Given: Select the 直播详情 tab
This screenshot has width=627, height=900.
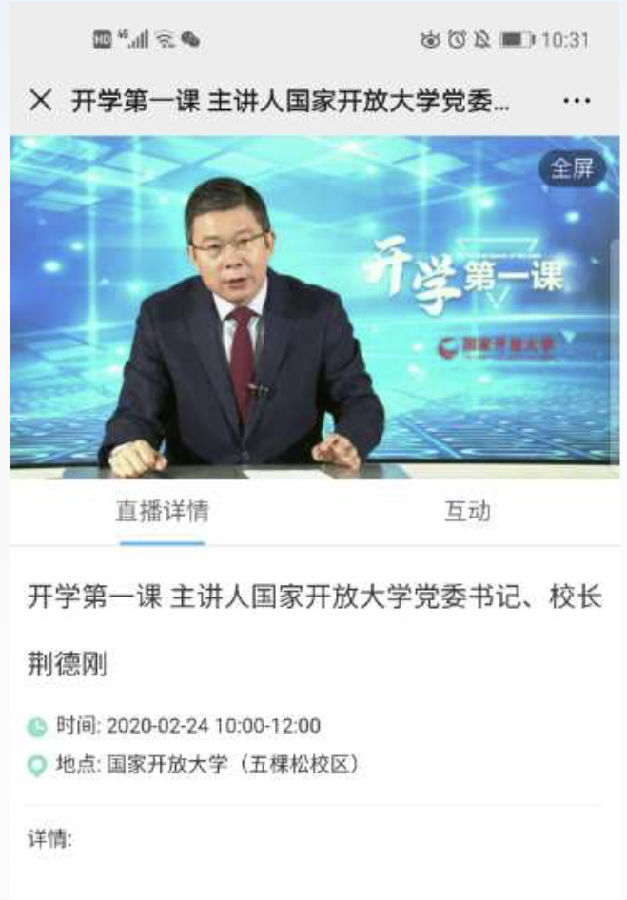Looking at the screenshot, I should tap(162, 511).
